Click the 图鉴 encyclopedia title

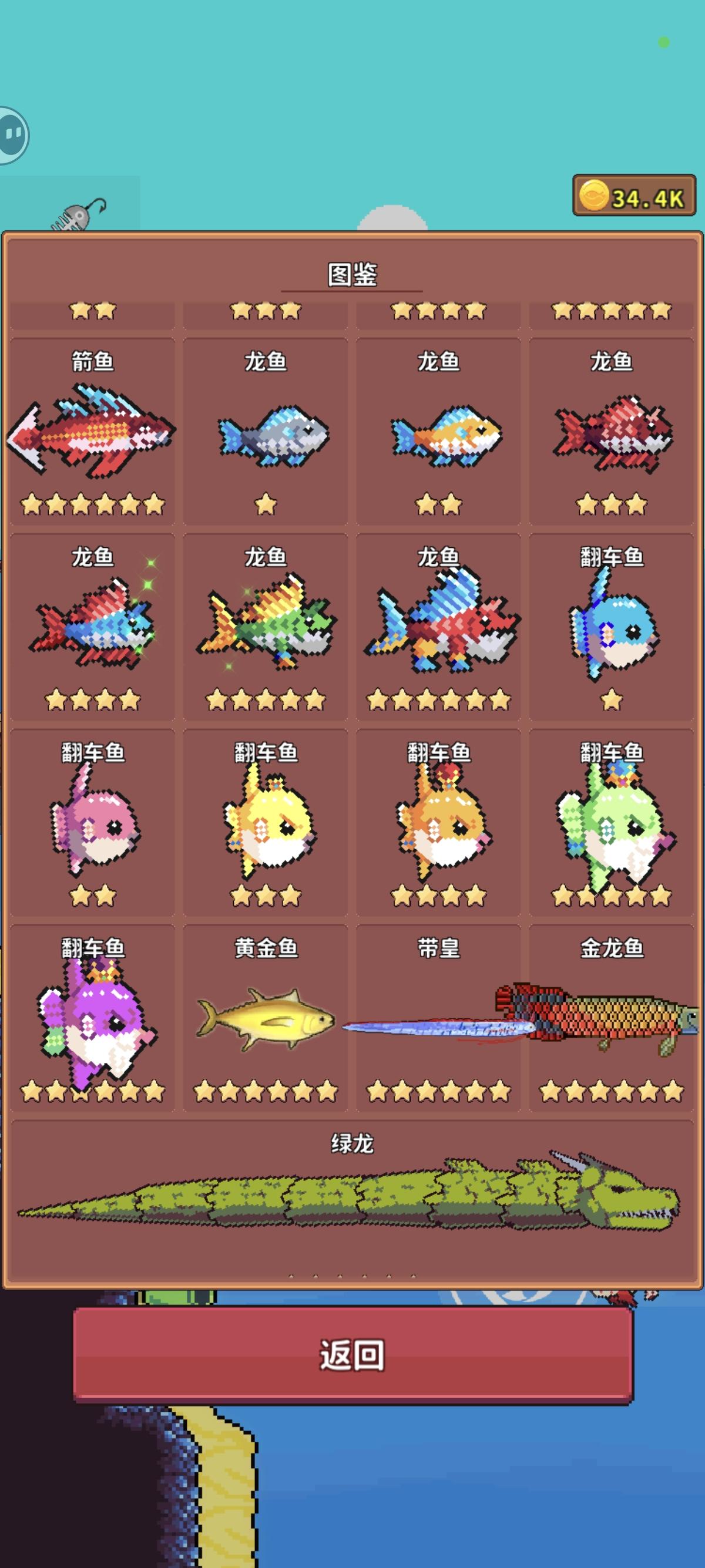[352, 275]
